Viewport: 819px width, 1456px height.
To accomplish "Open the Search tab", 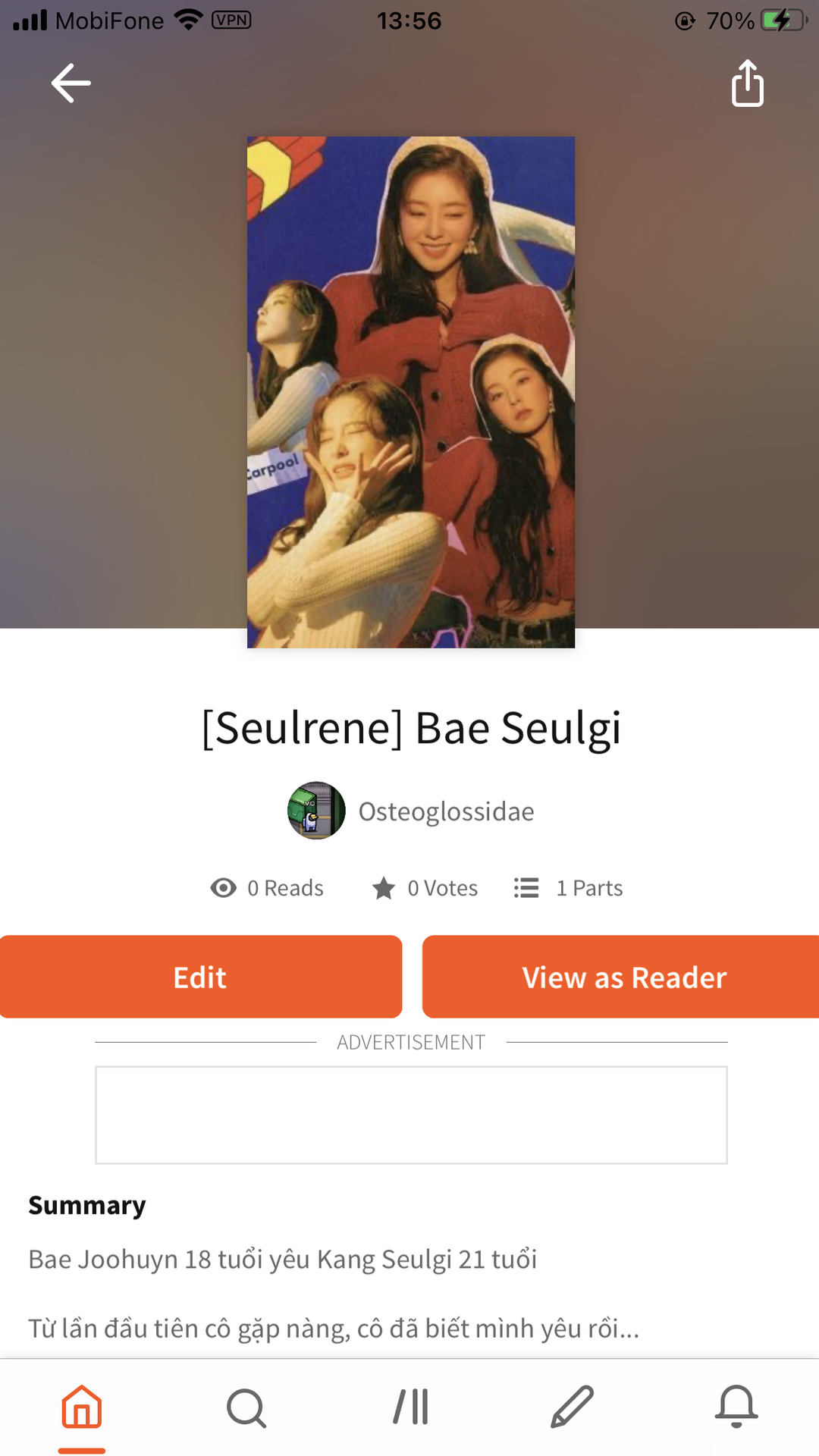I will pyautogui.click(x=246, y=1408).
